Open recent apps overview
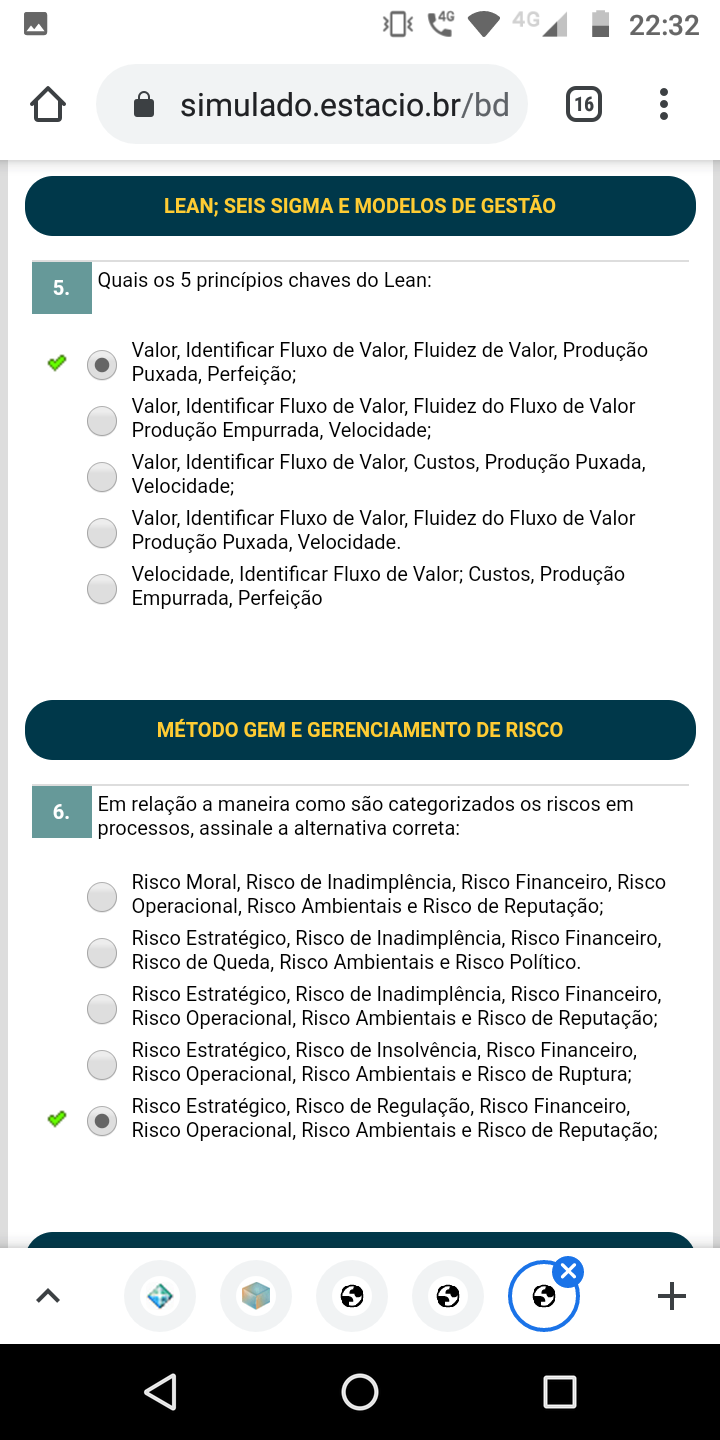Screen dimensions: 720x1440 [x=560, y=1392]
